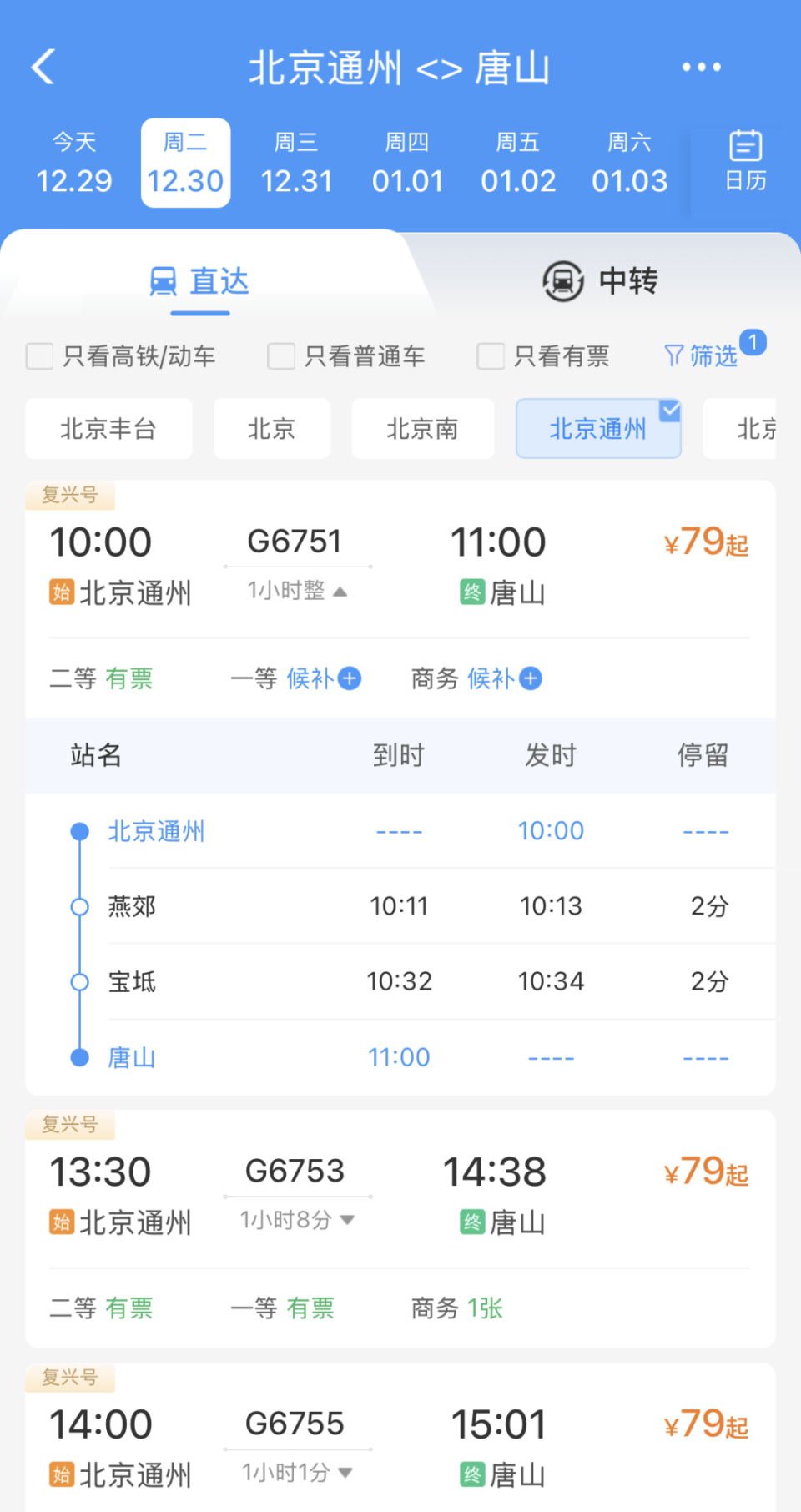801x1512 pixels.
Task: Select the 北京丰台 station chip
Action: point(108,428)
